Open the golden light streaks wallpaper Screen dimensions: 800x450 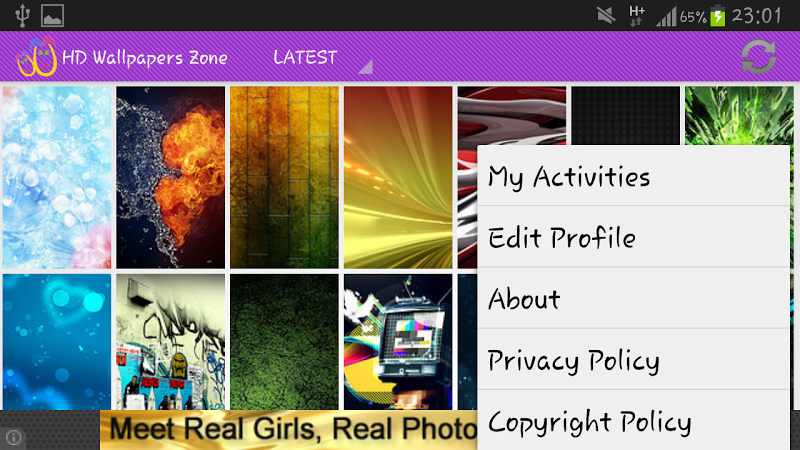[x=398, y=177]
